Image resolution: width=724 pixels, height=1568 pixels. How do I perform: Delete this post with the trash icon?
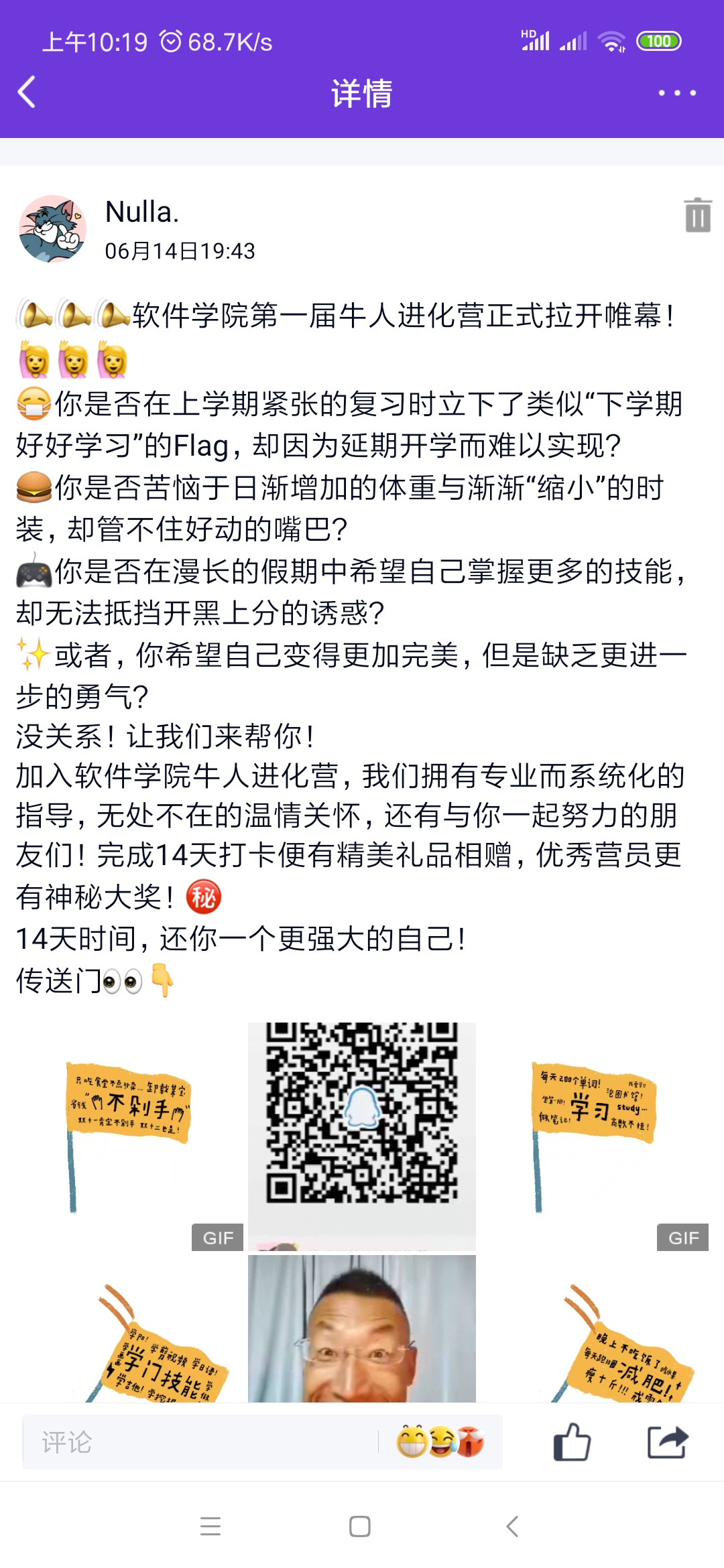pyautogui.click(x=697, y=216)
